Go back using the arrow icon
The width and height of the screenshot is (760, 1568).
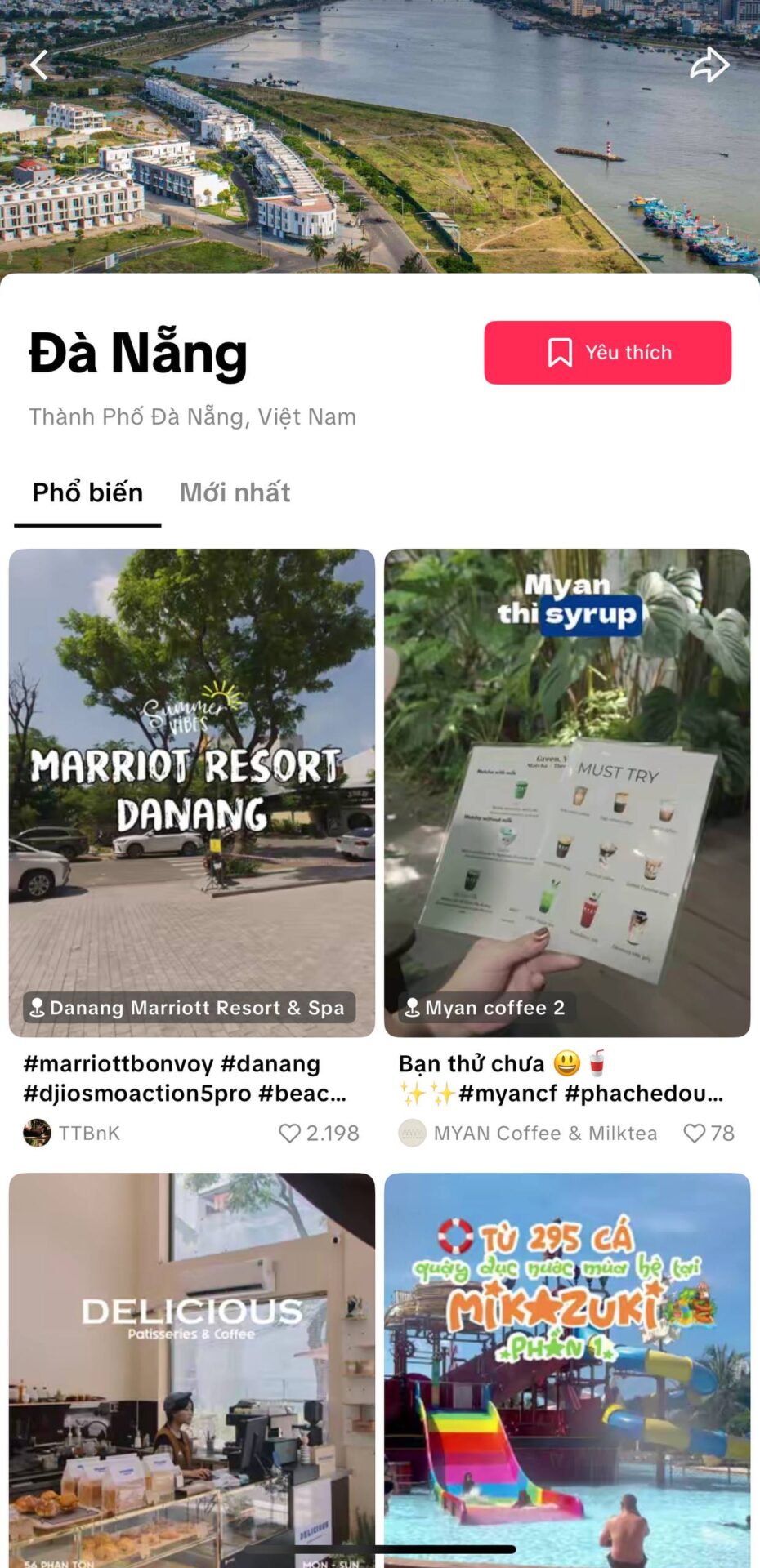tap(38, 65)
